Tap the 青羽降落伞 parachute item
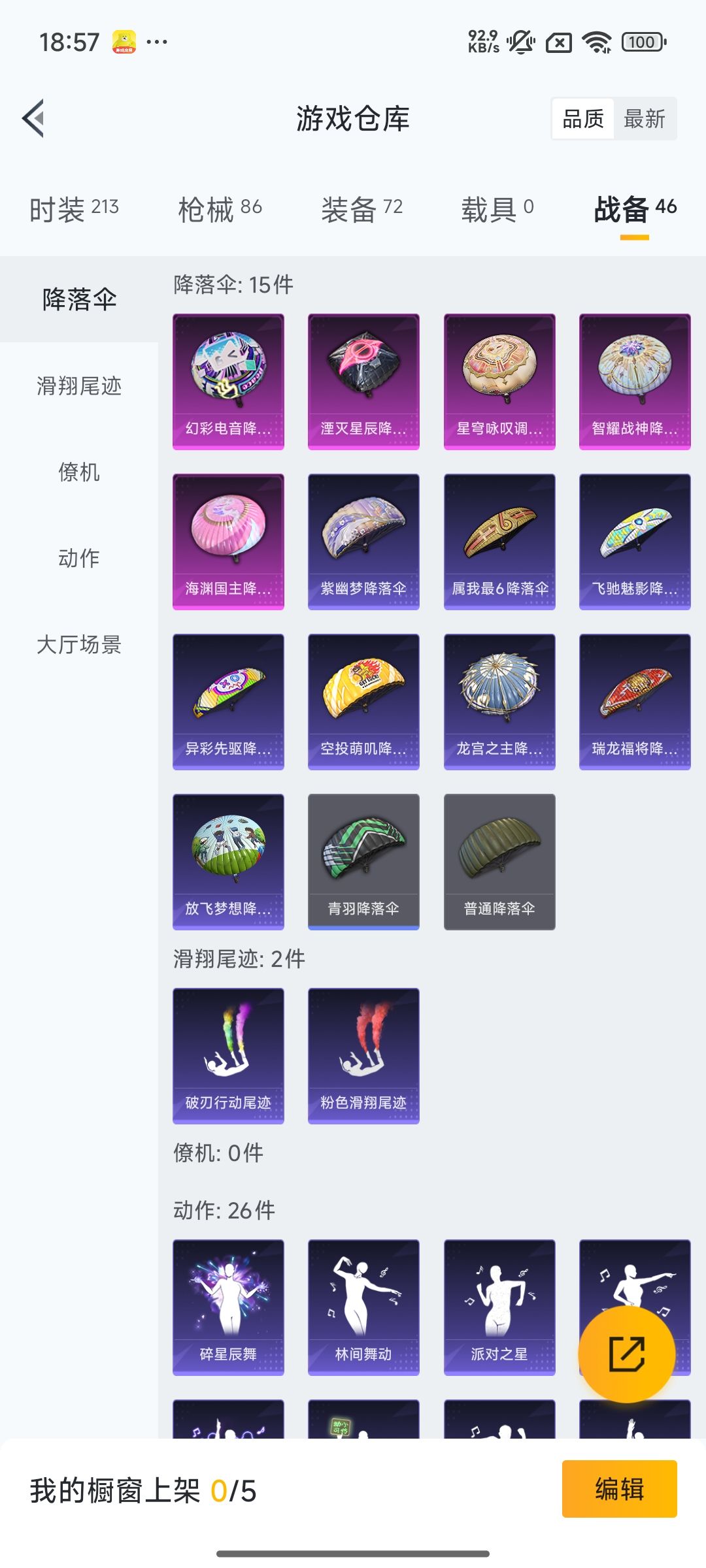706x1568 pixels. click(x=363, y=862)
